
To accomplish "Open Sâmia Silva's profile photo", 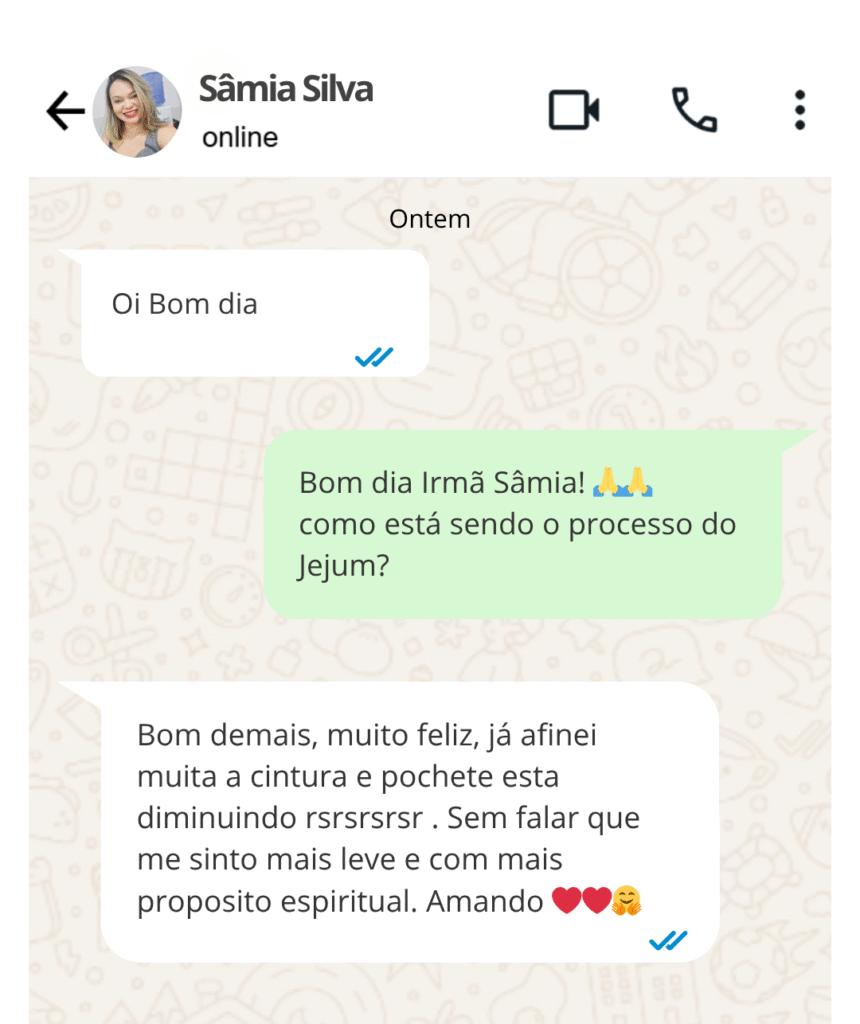I will click(137, 112).
